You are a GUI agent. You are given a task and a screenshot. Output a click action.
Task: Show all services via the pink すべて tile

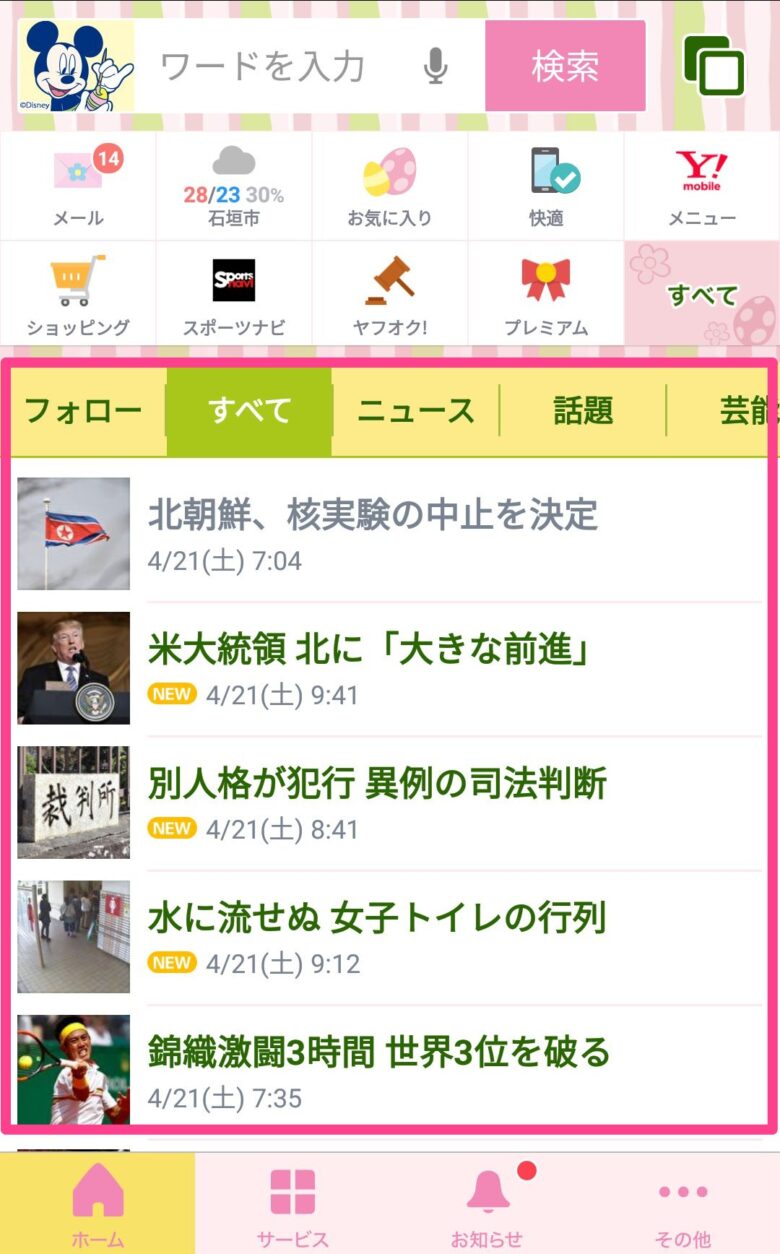(702, 294)
